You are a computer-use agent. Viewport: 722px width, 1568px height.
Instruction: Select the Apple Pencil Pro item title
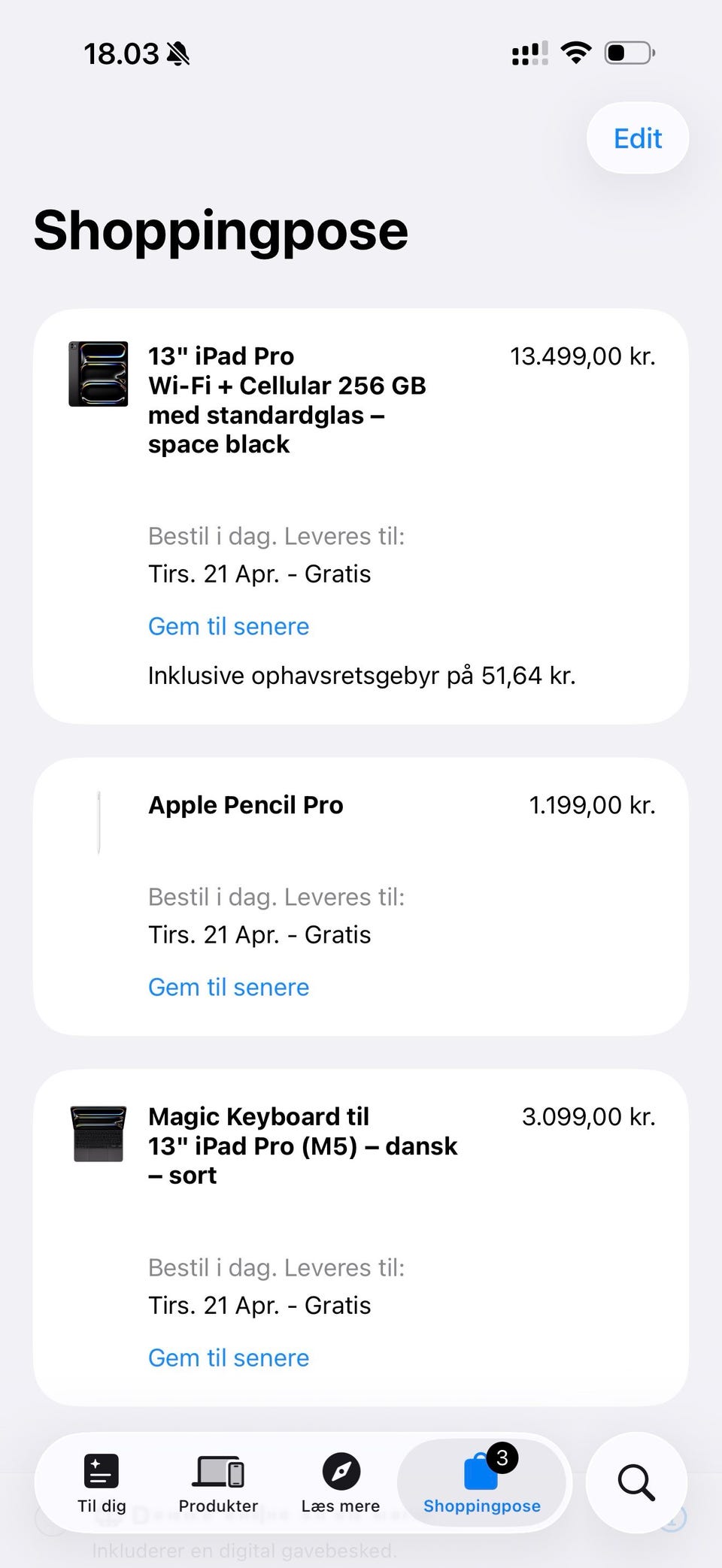point(245,804)
